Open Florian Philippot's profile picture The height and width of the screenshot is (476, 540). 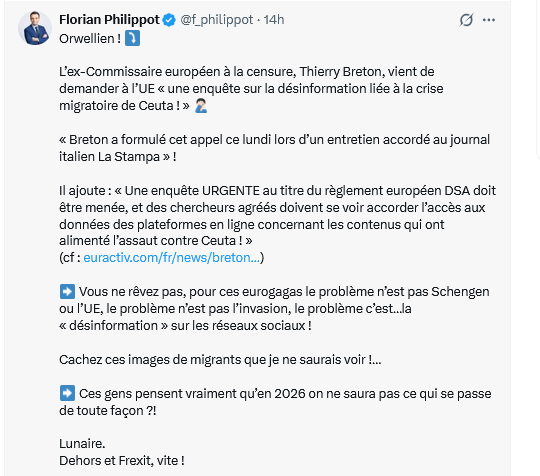(35, 28)
